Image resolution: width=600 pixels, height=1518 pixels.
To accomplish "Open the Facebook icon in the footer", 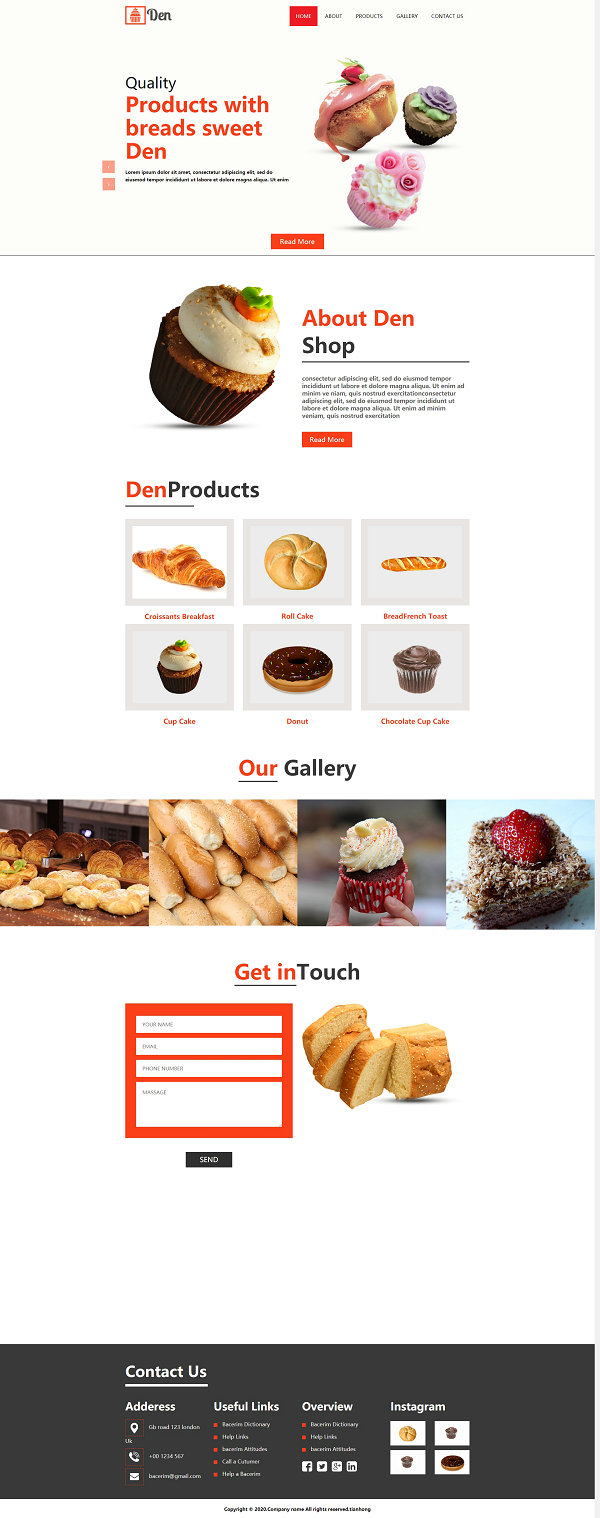I will coord(307,1466).
